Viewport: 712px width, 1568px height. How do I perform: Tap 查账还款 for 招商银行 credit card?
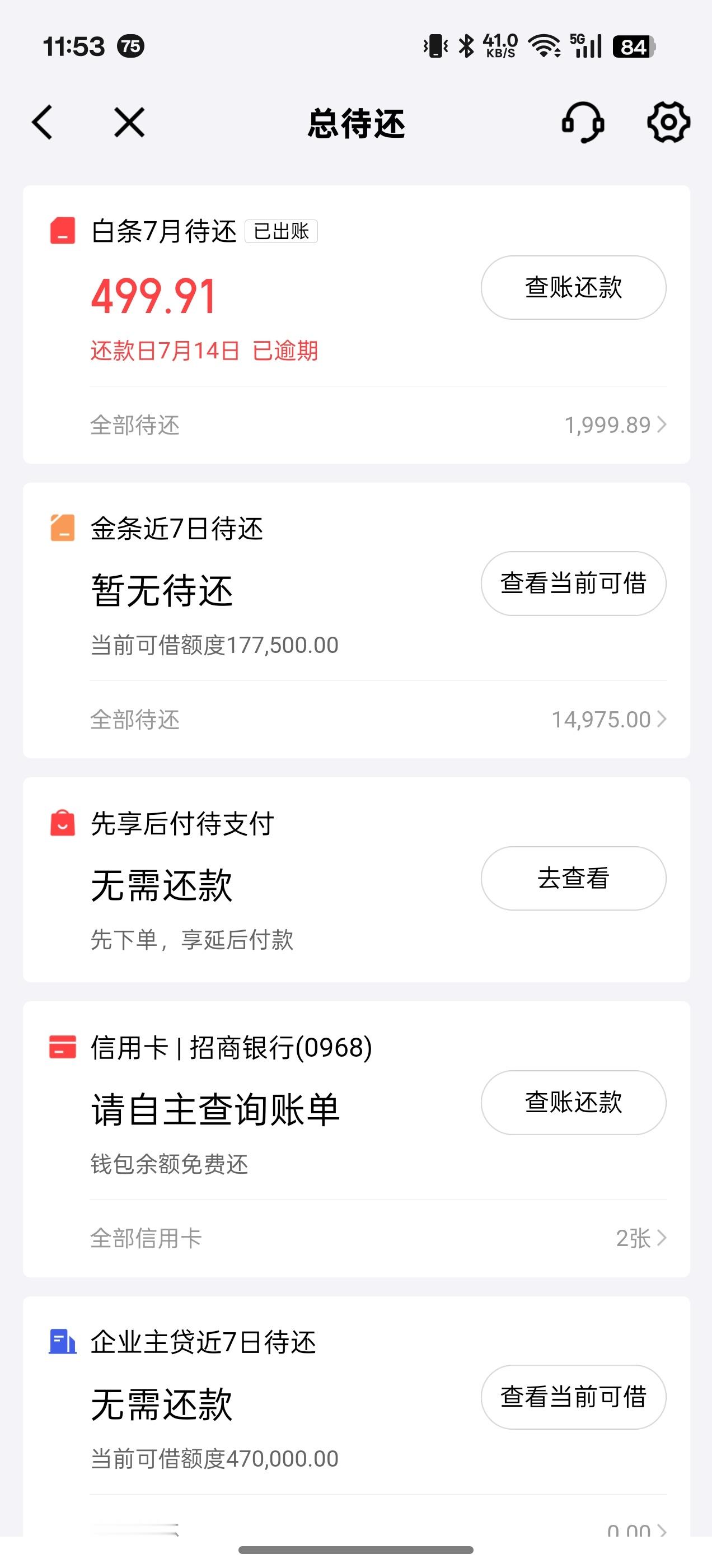click(x=573, y=1102)
